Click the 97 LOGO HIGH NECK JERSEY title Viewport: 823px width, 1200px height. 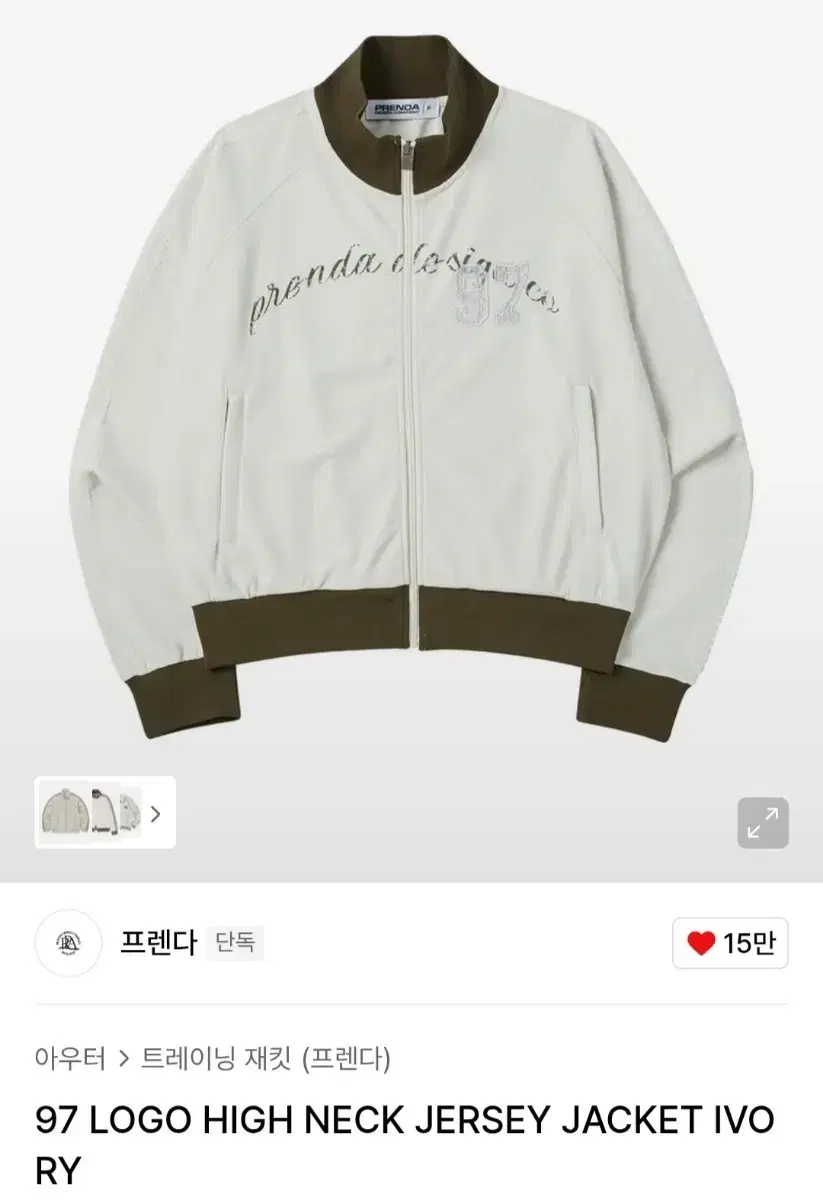(300, 1120)
